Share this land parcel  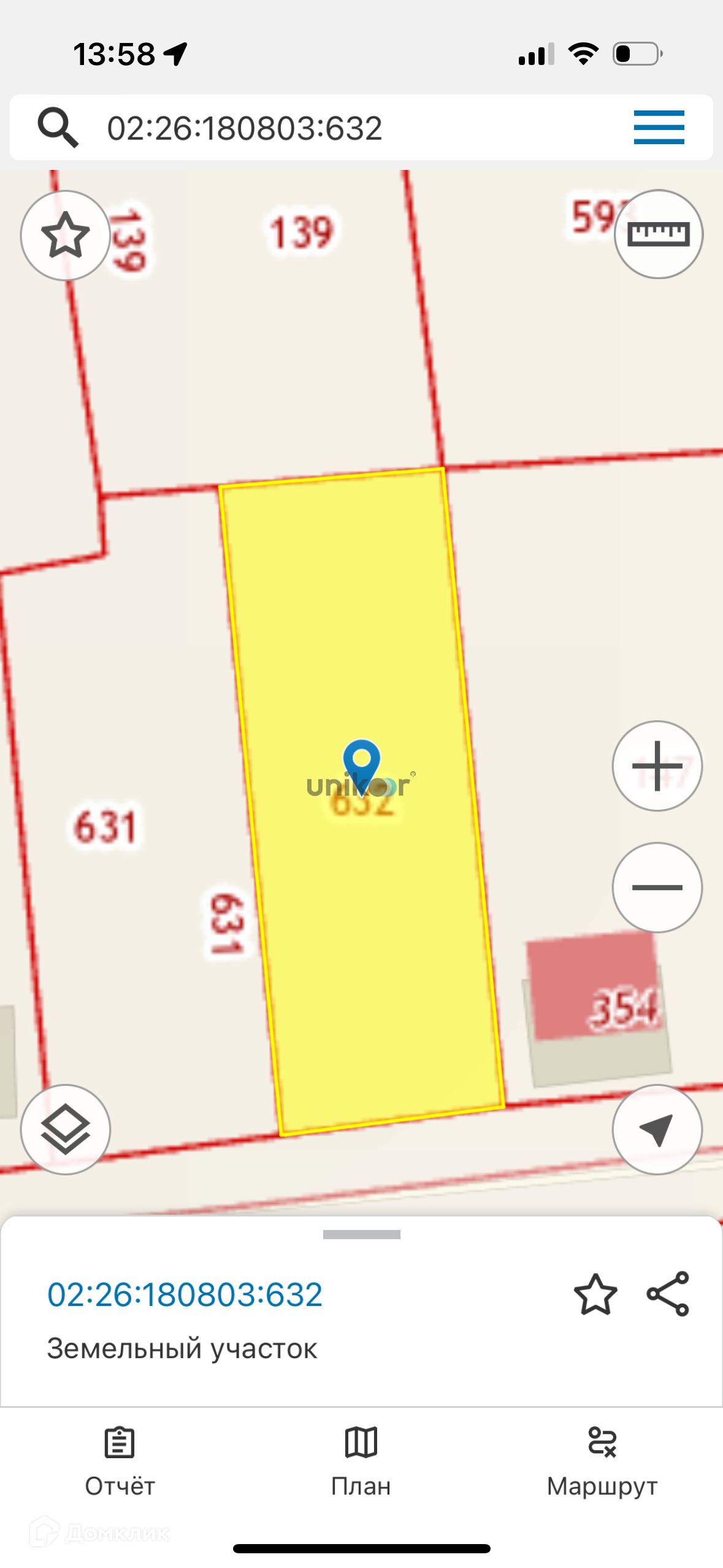[x=668, y=1294]
